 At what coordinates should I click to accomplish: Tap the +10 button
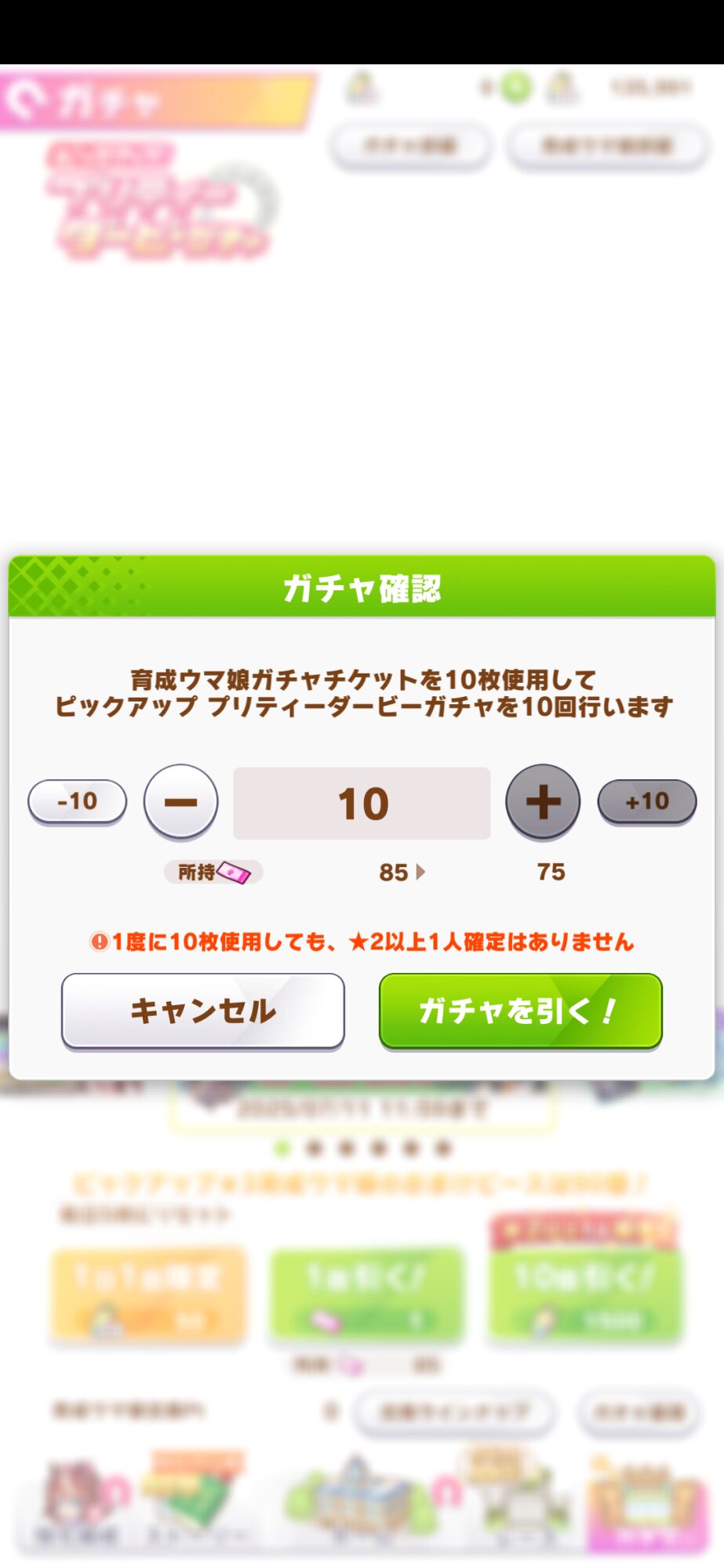coord(647,801)
